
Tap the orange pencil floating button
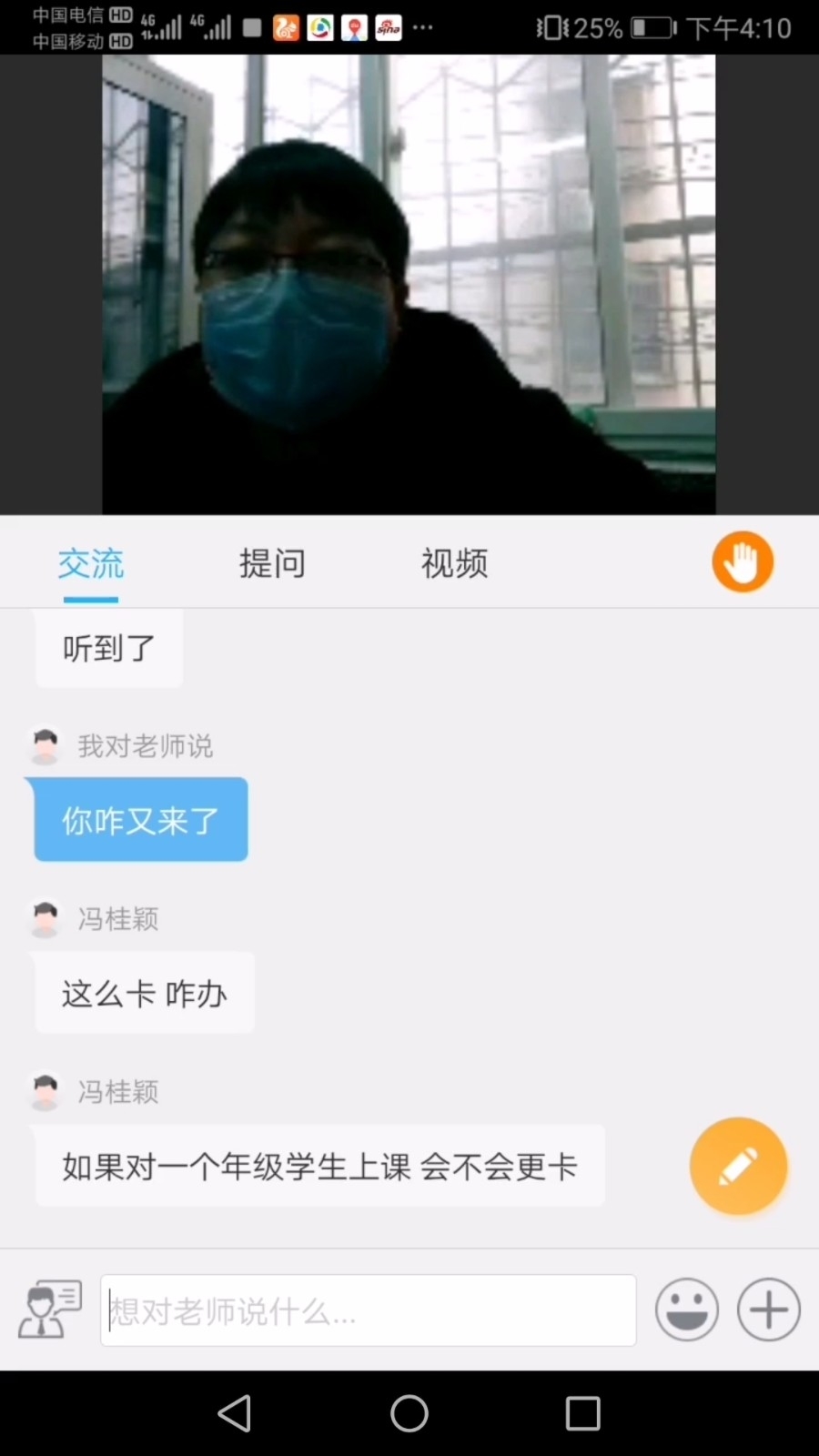click(x=738, y=1166)
